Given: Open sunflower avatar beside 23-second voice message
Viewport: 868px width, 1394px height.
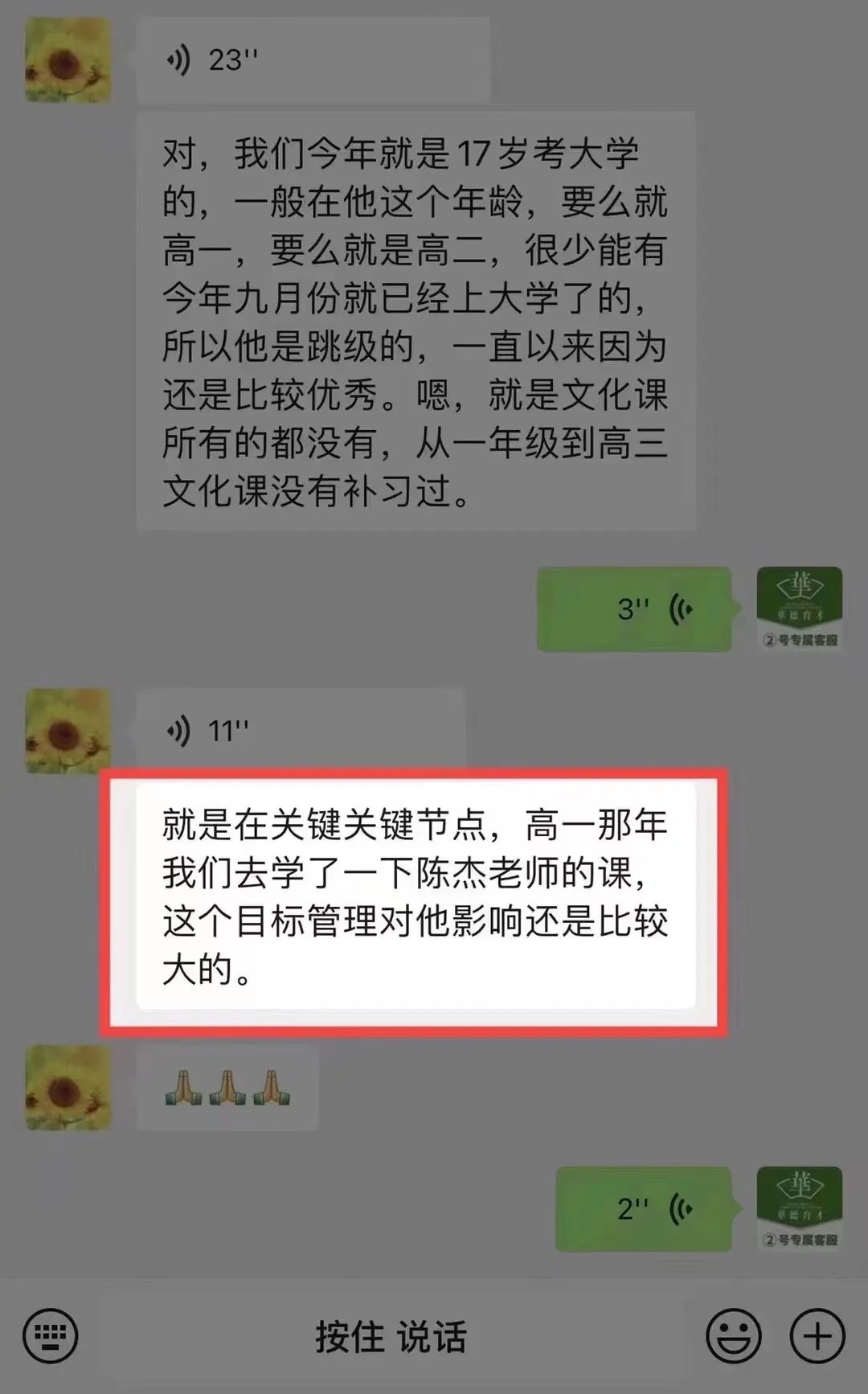Looking at the screenshot, I should click(68, 60).
